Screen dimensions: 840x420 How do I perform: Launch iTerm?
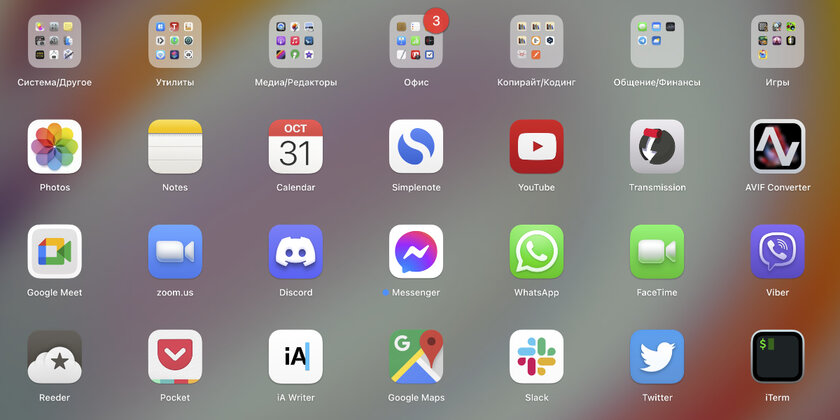(777, 357)
